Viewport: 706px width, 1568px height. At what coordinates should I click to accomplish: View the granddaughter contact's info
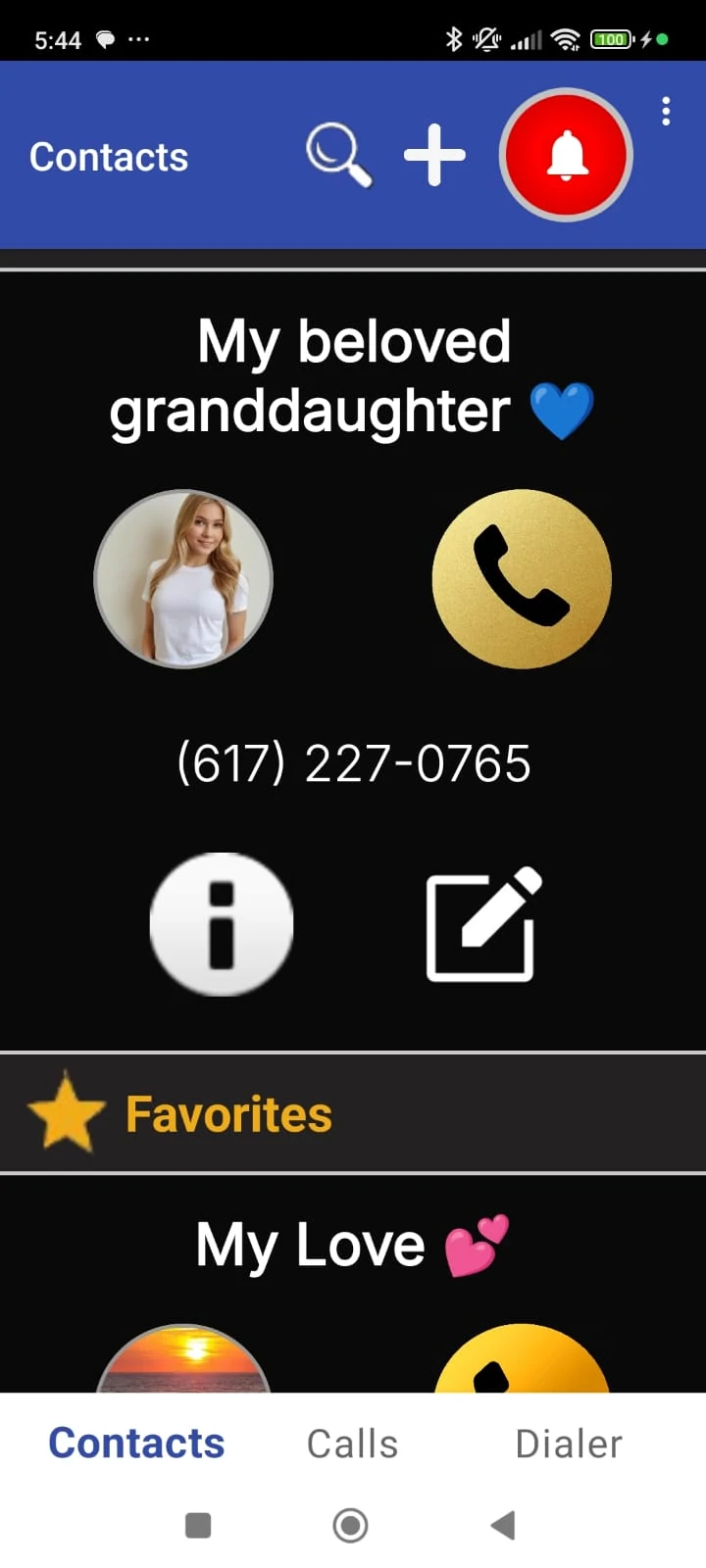[222, 924]
